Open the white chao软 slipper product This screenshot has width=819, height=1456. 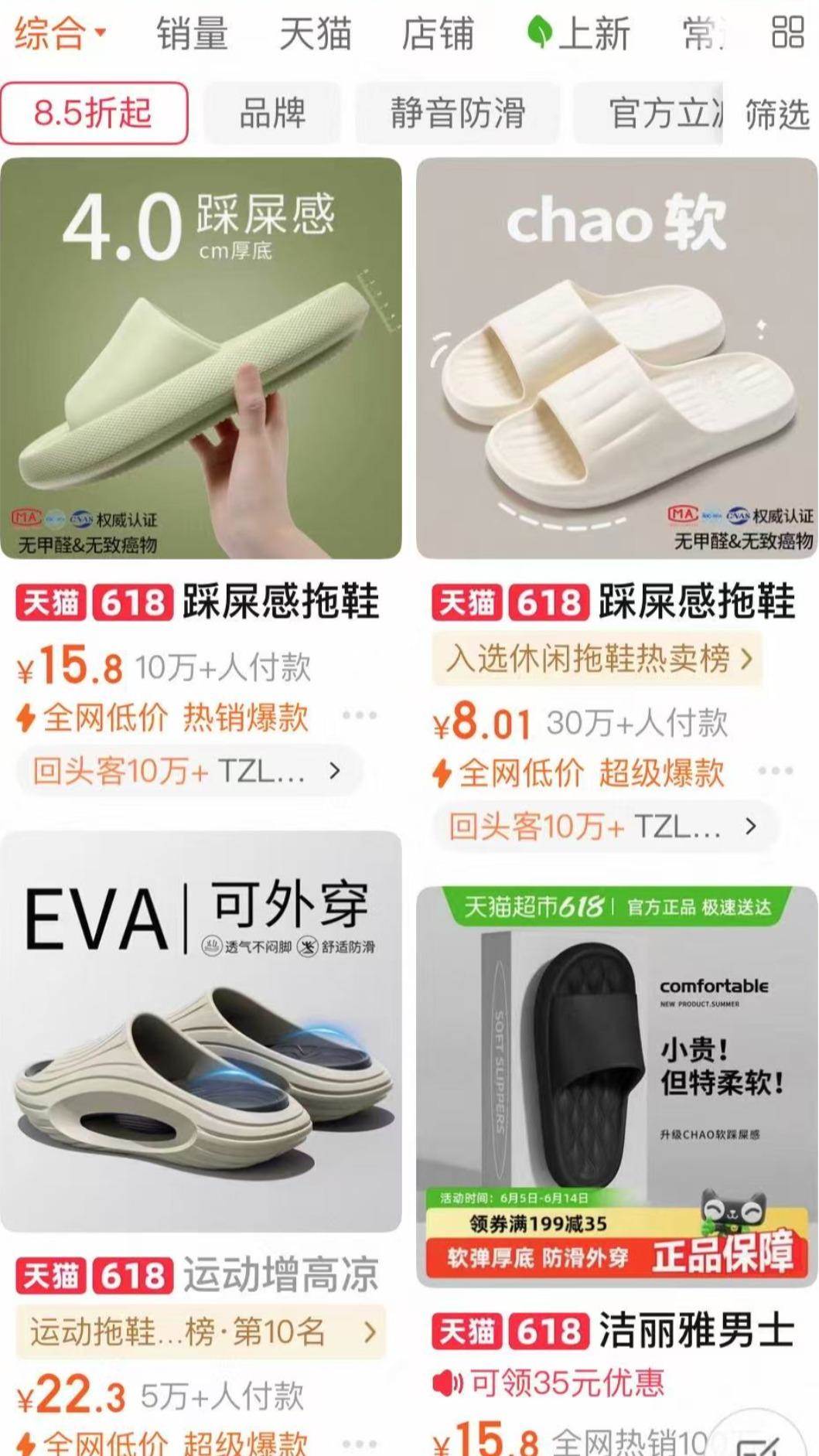click(616, 358)
